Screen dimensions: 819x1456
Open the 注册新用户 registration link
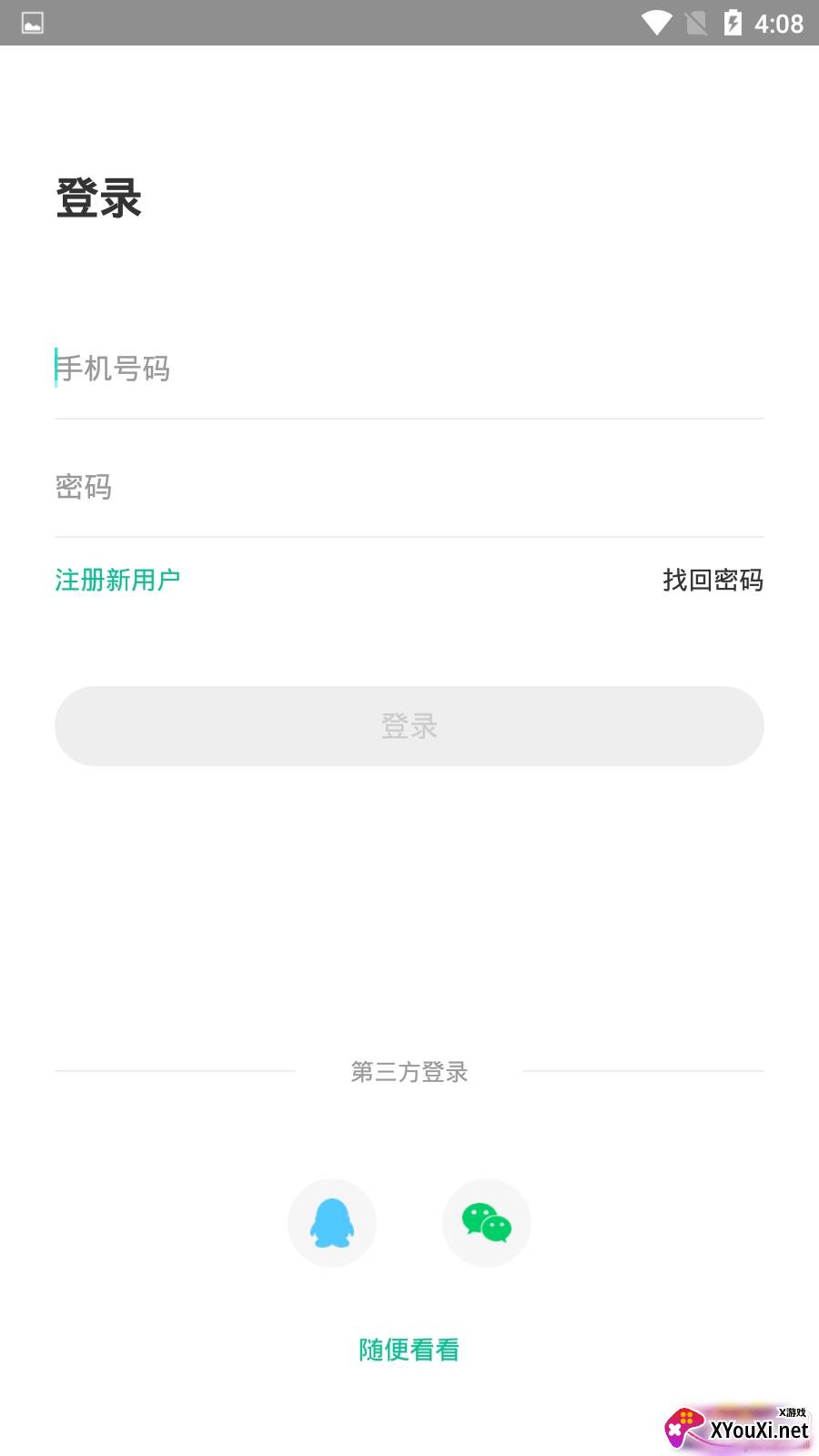(x=117, y=579)
